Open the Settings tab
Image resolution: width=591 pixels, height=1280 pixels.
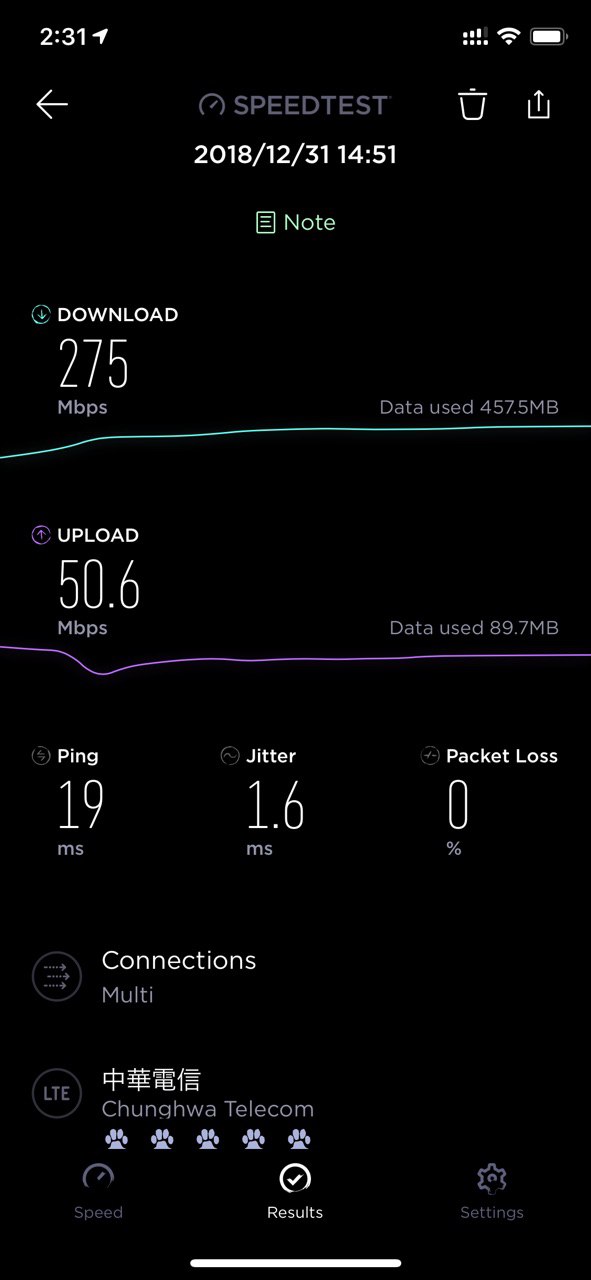point(491,1192)
